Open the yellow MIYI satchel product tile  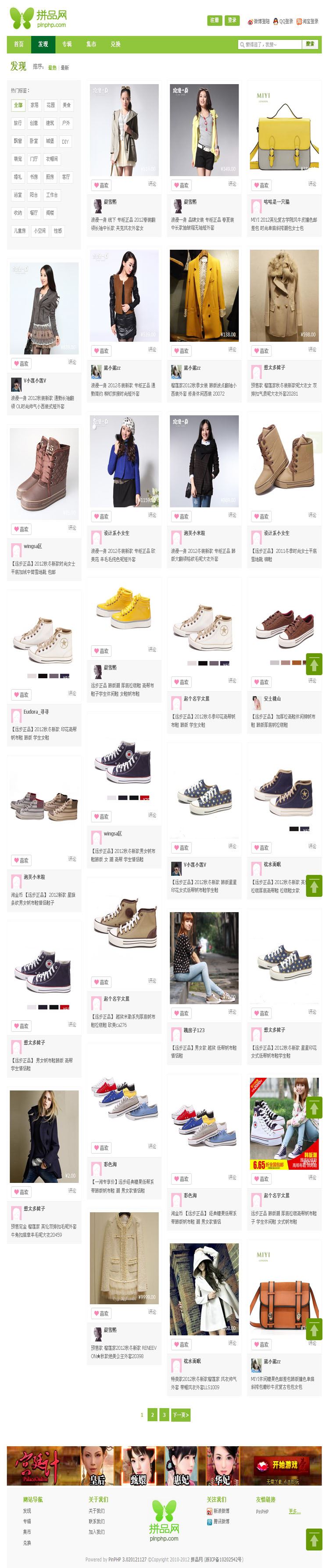tap(284, 130)
